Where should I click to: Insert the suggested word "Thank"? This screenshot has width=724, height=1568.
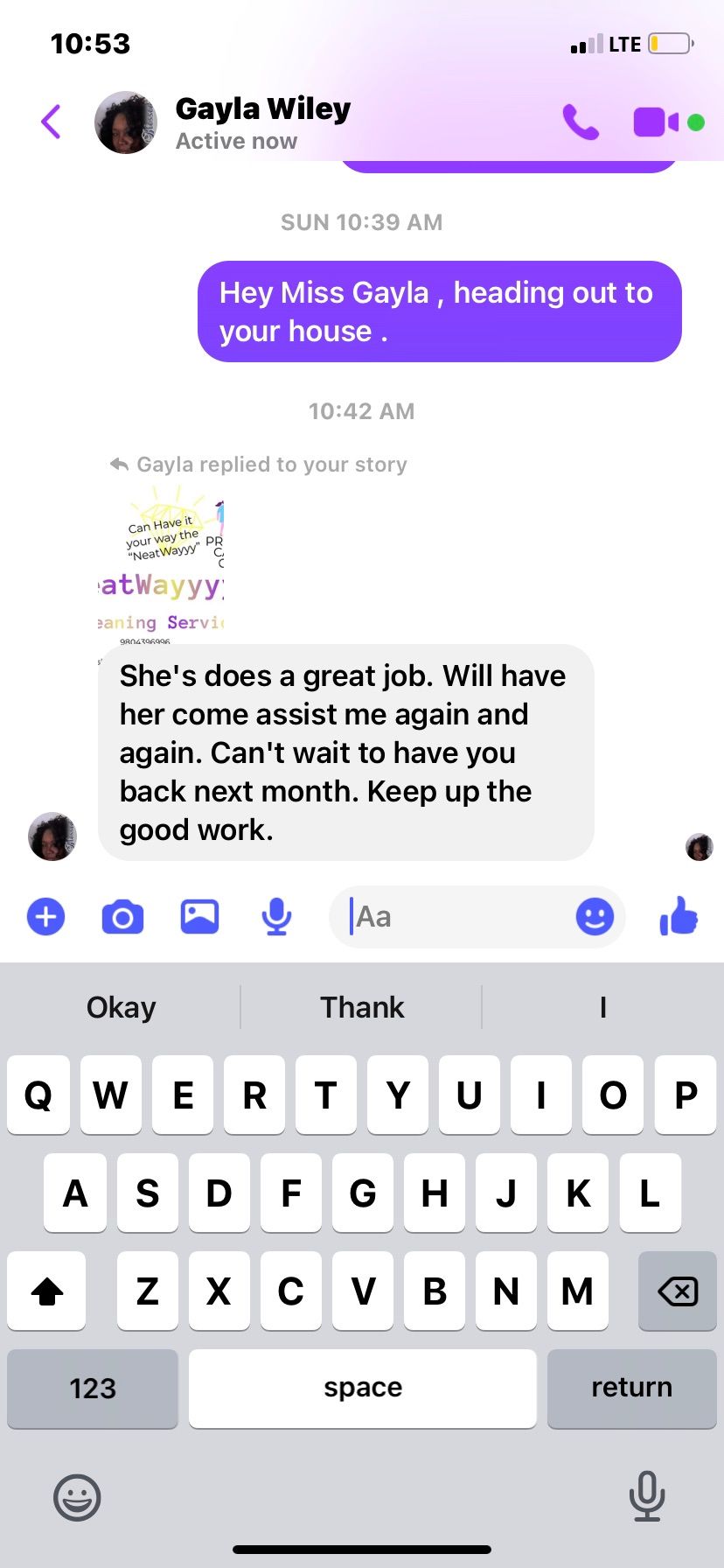click(x=362, y=1007)
